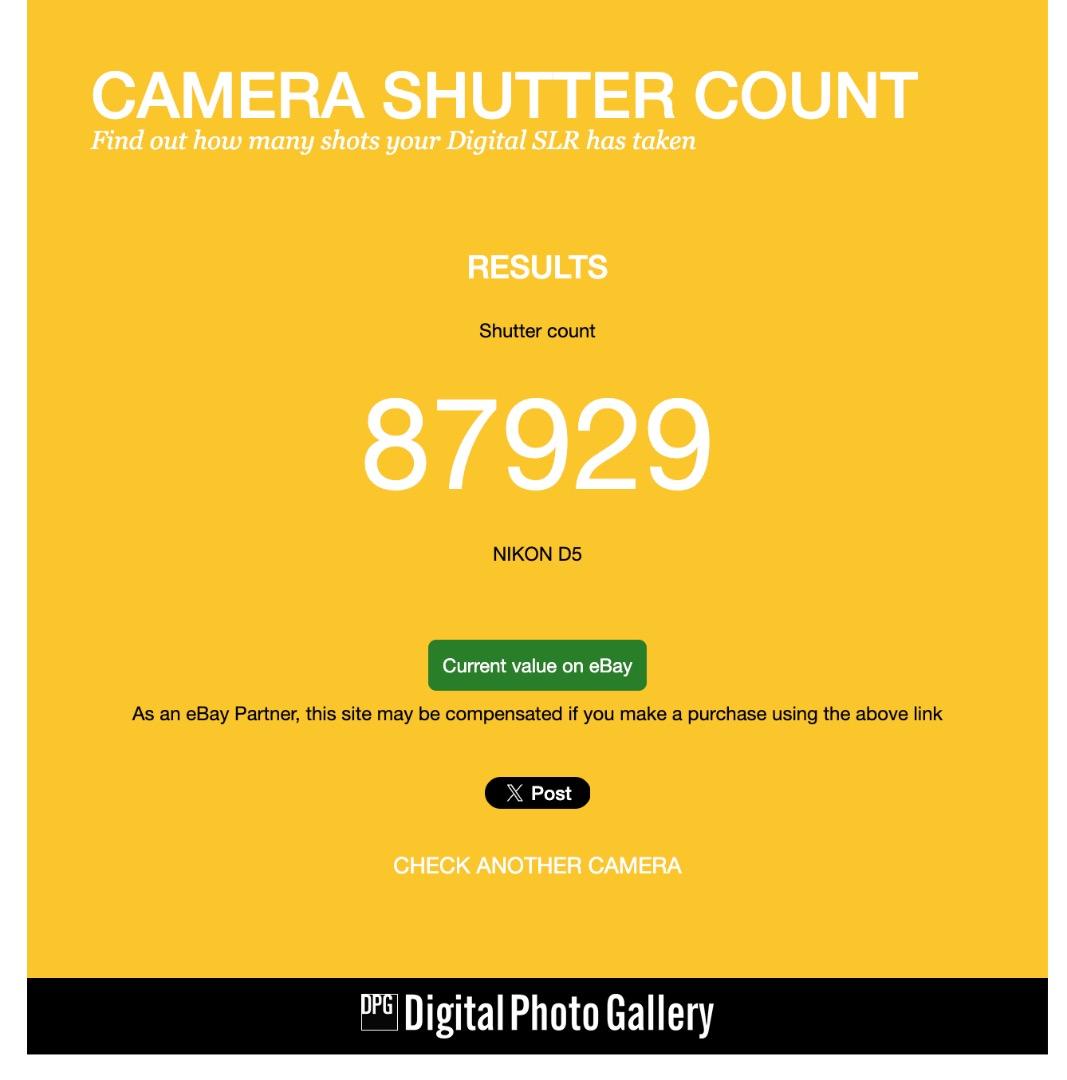Viewport: 1067px width, 1080px height.
Task: Open Digital Photo Gallery footer link
Action: click(537, 1015)
